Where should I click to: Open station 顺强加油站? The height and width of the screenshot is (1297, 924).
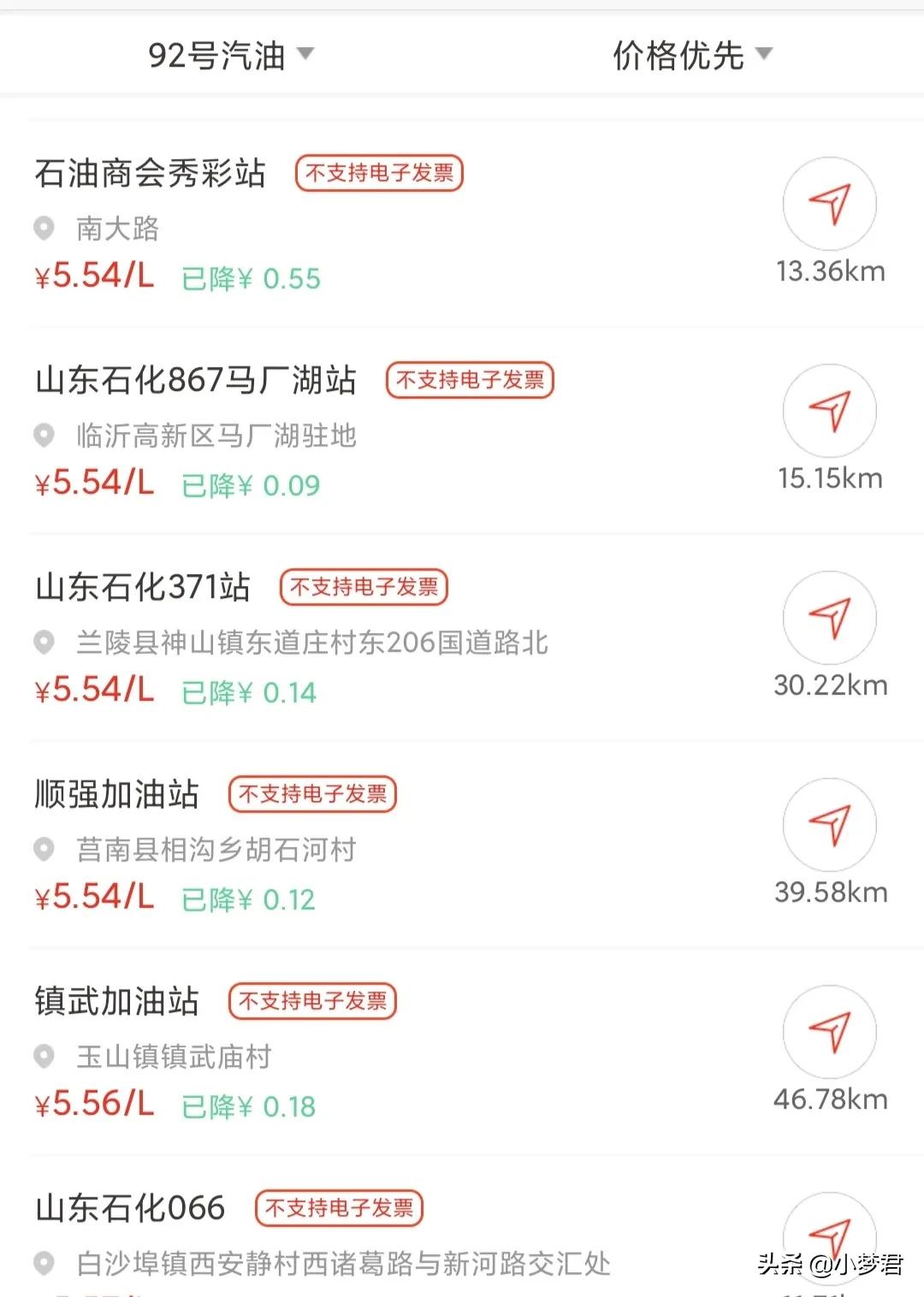pyautogui.click(x=117, y=795)
